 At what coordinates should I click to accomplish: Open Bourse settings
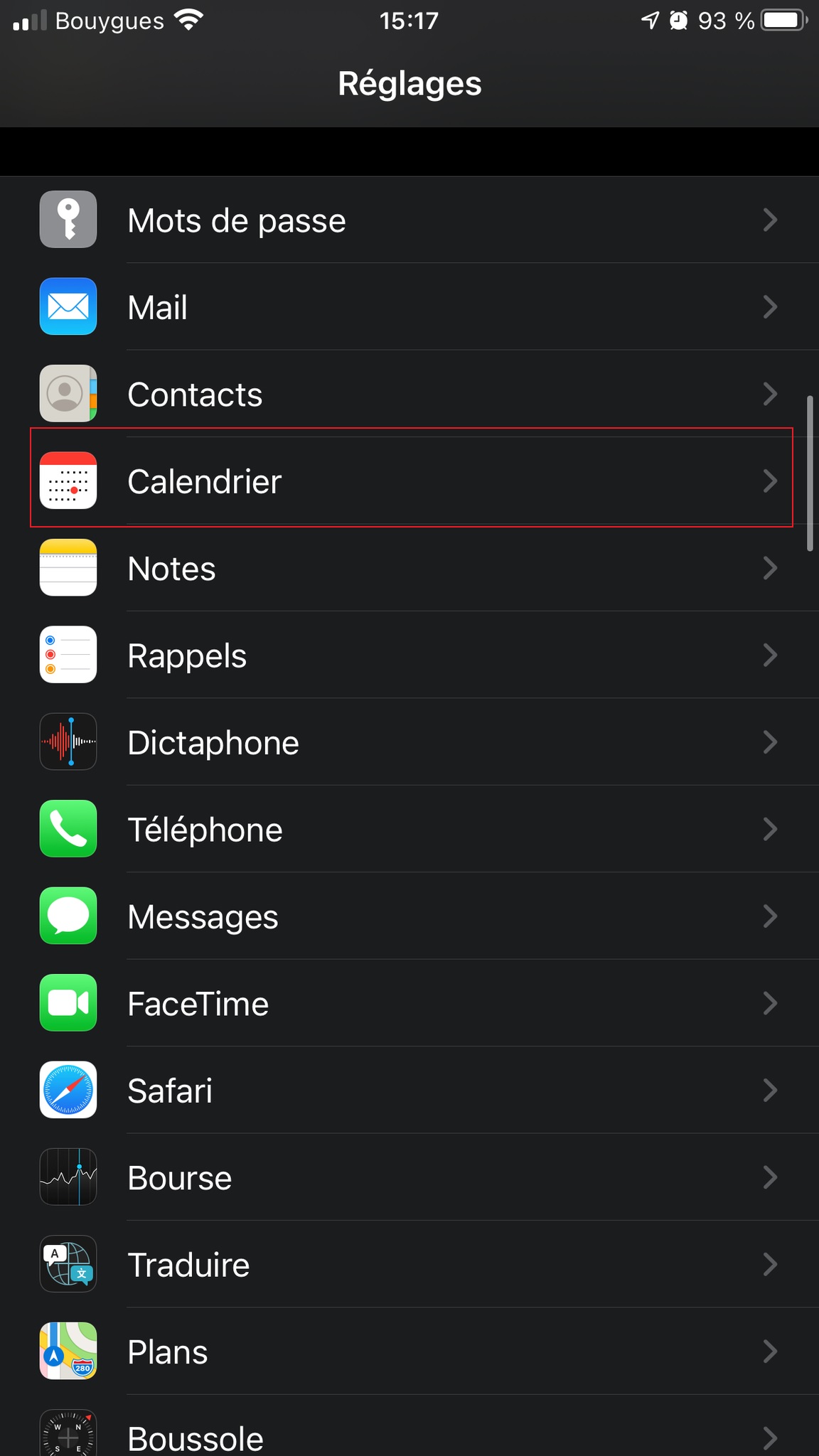(409, 1177)
